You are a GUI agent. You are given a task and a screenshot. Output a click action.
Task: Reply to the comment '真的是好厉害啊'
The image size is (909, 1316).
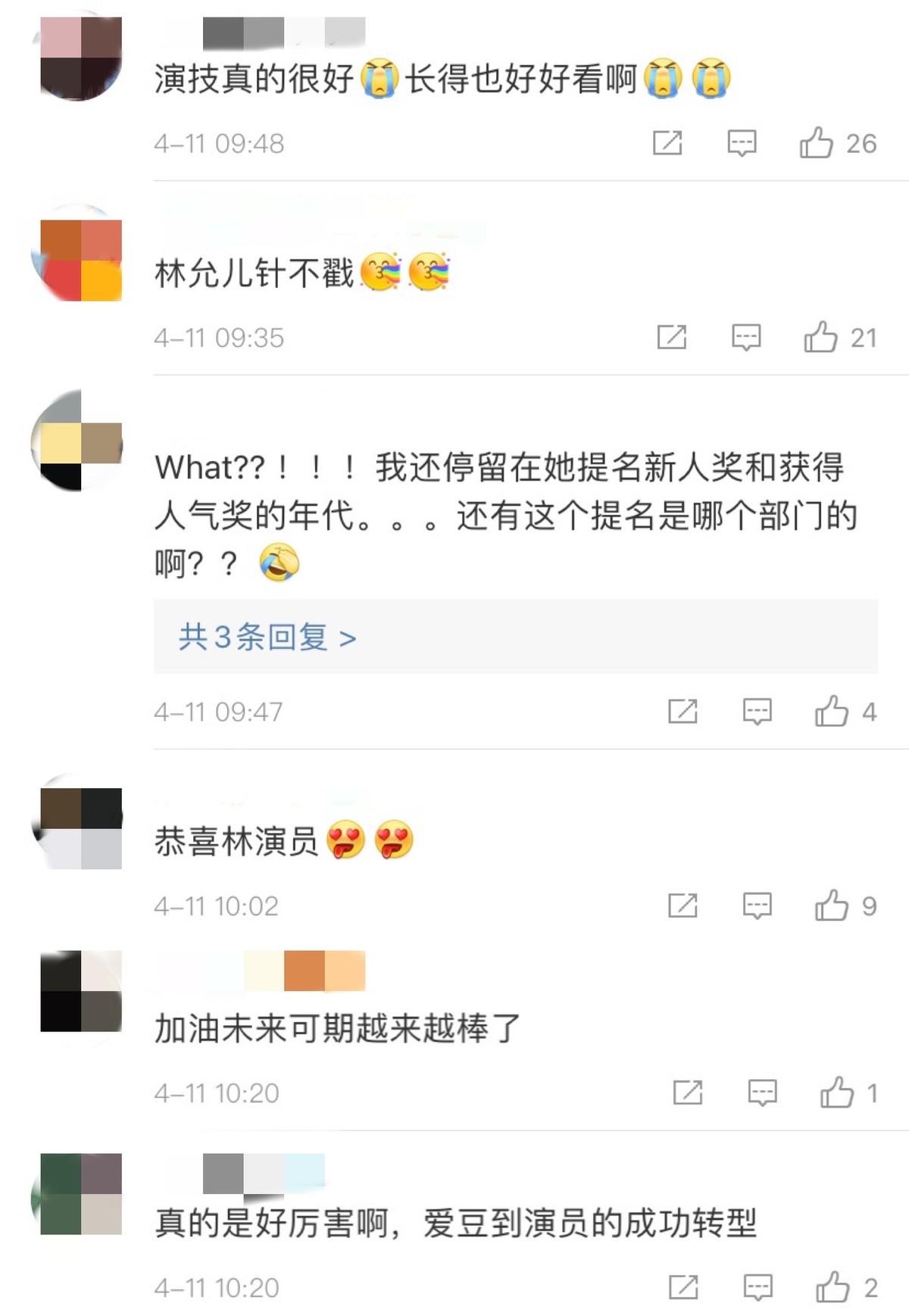757,1286
